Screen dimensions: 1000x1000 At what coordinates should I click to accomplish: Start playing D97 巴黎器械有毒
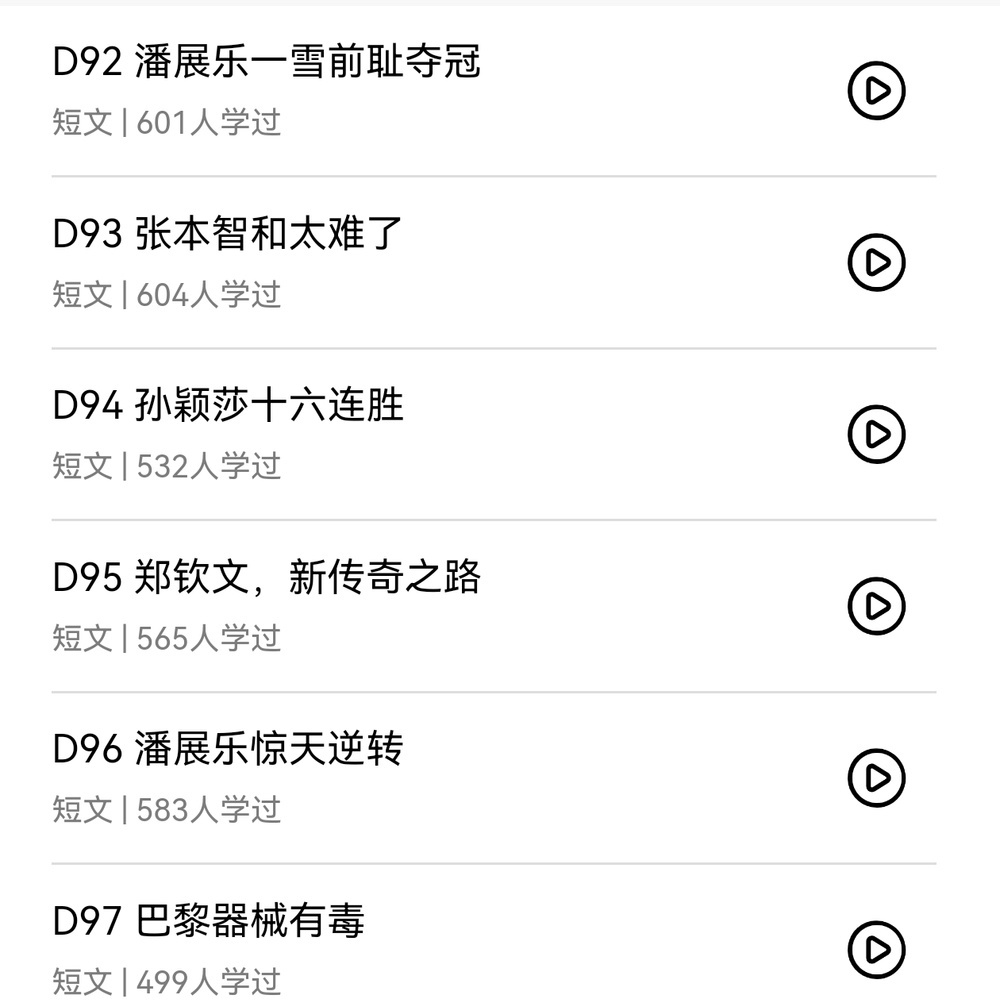[876, 949]
